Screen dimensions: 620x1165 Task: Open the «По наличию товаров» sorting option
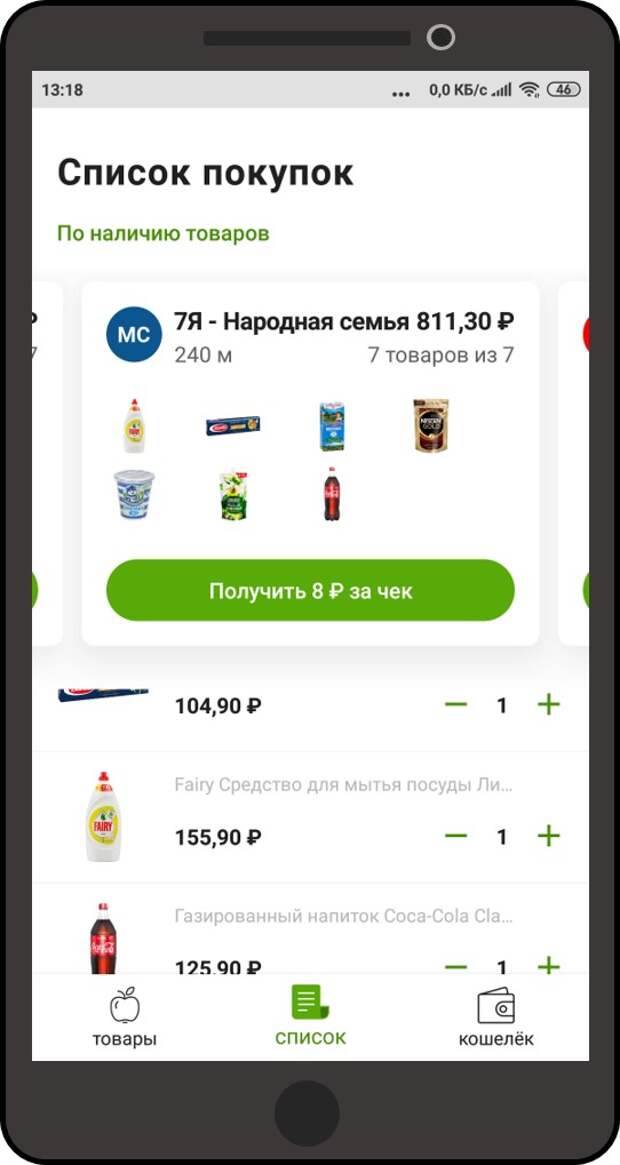(x=163, y=234)
